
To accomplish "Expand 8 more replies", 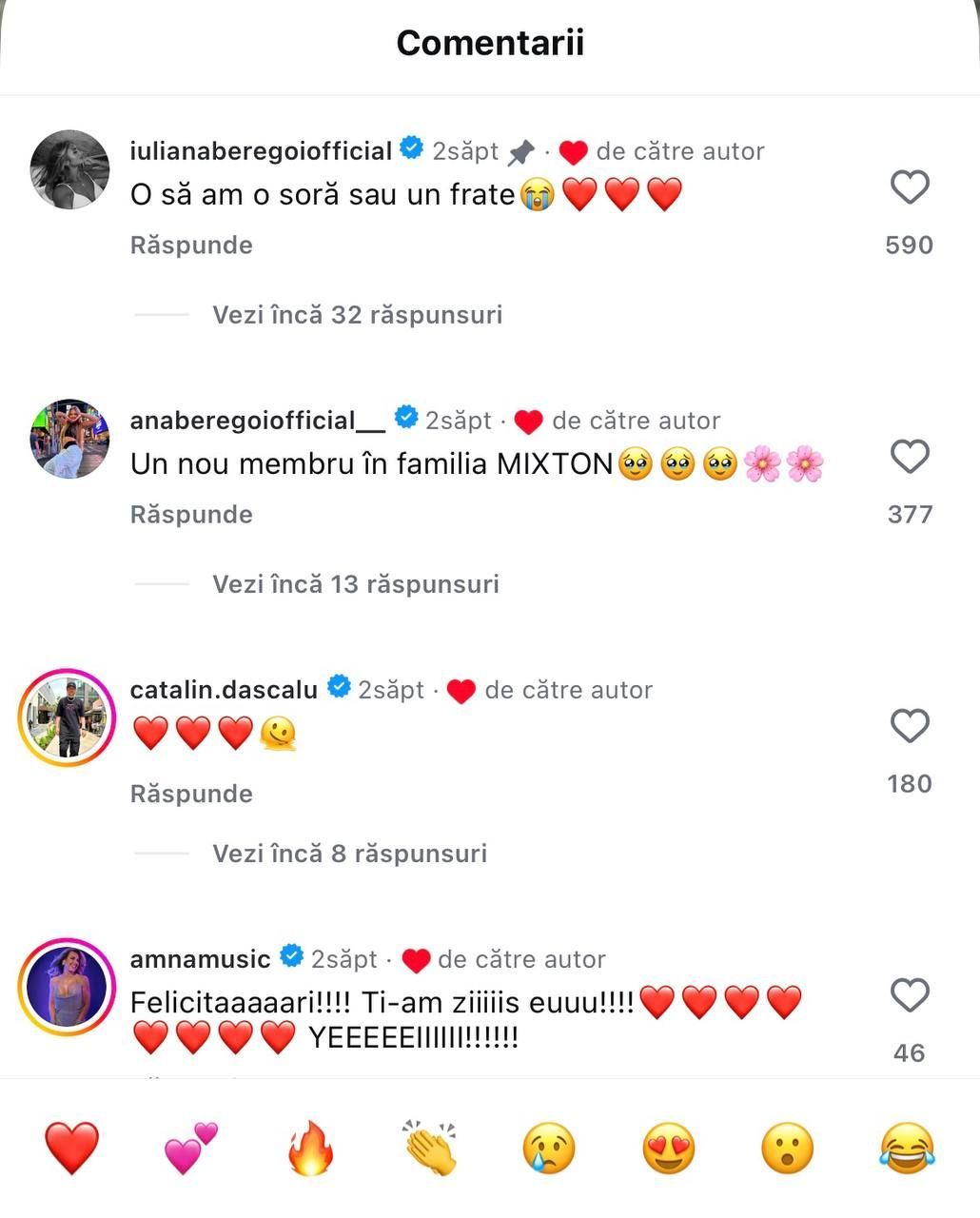I will 349,854.
